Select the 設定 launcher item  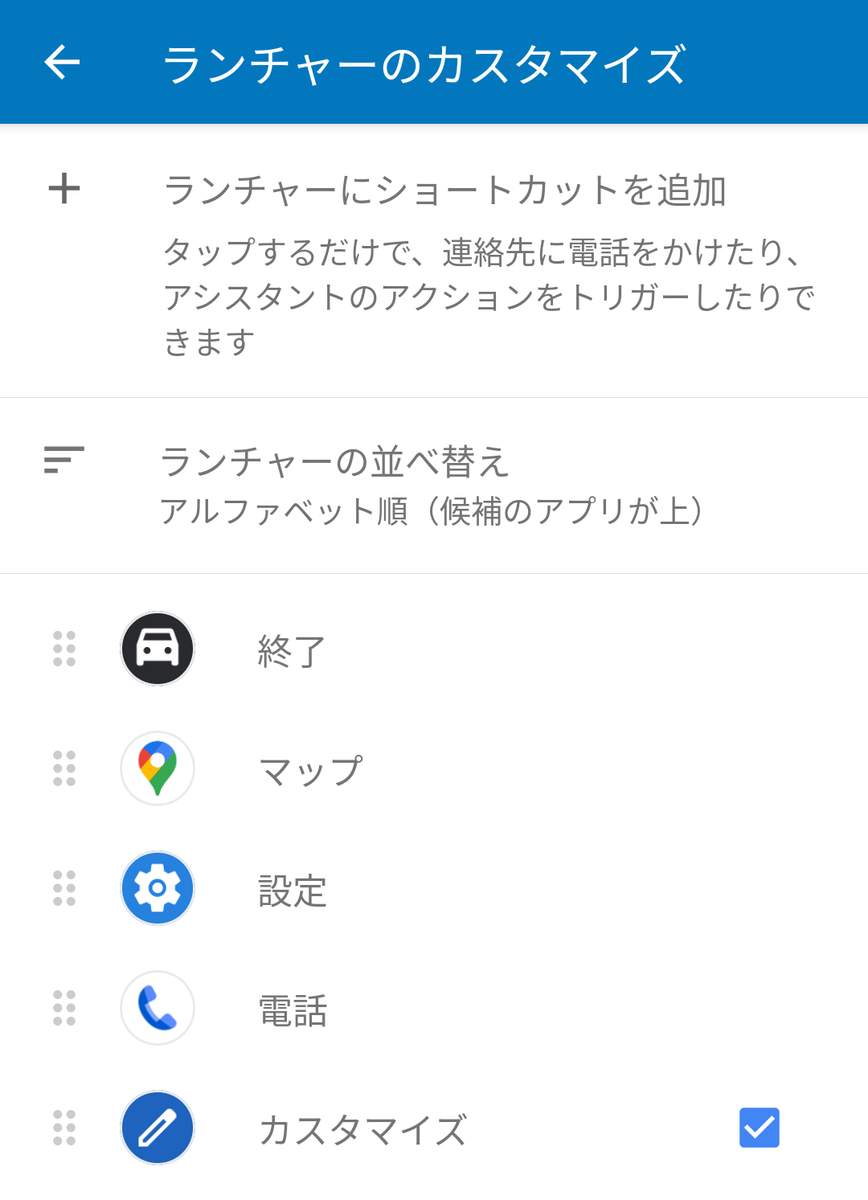click(x=292, y=891)
